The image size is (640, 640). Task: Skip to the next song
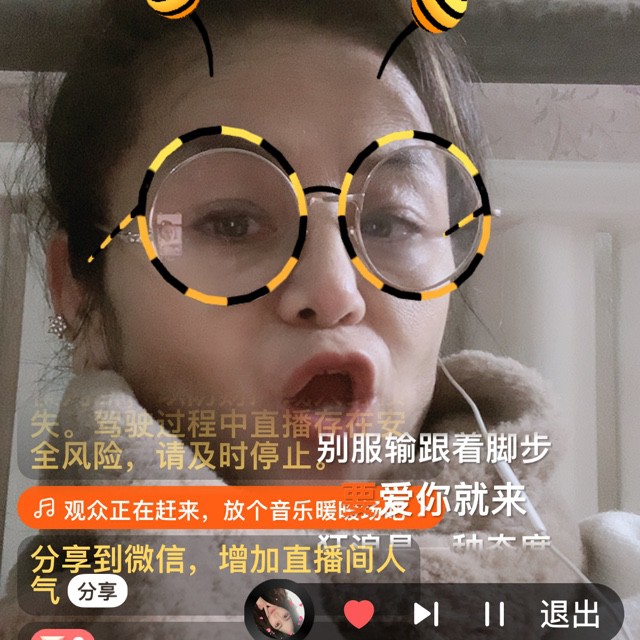point(427,612)
